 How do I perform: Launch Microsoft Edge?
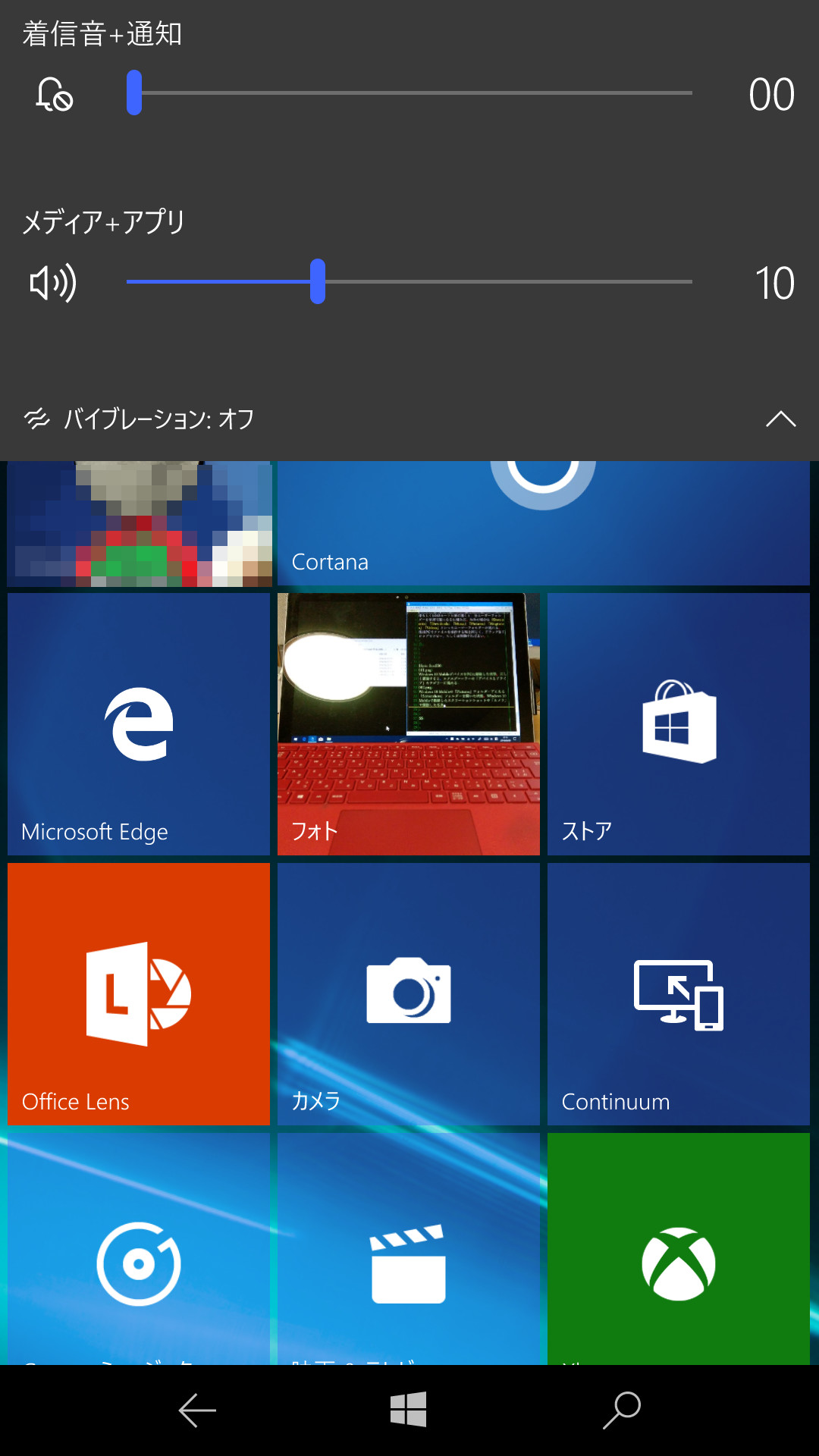tap(139, 724)
